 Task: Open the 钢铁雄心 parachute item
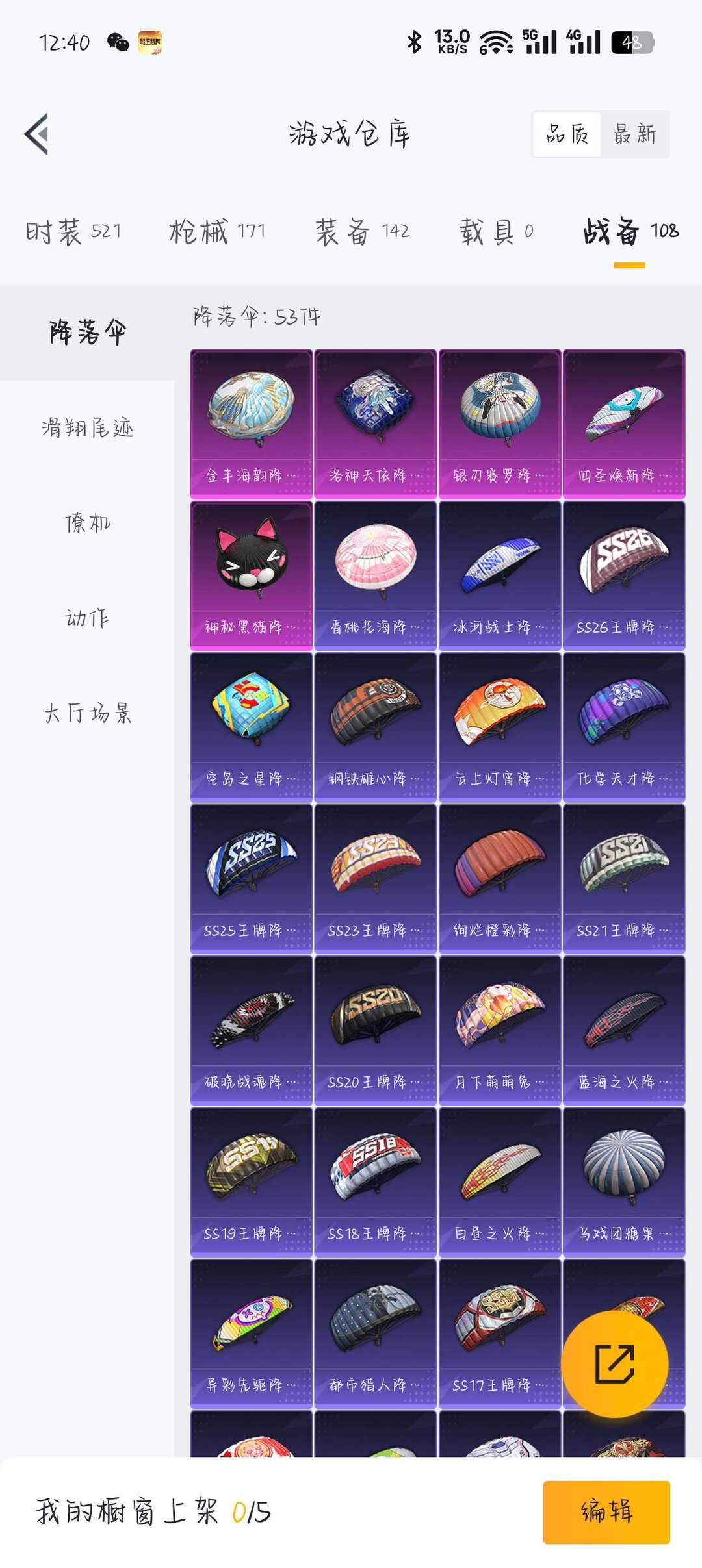[x=375, y=727]
